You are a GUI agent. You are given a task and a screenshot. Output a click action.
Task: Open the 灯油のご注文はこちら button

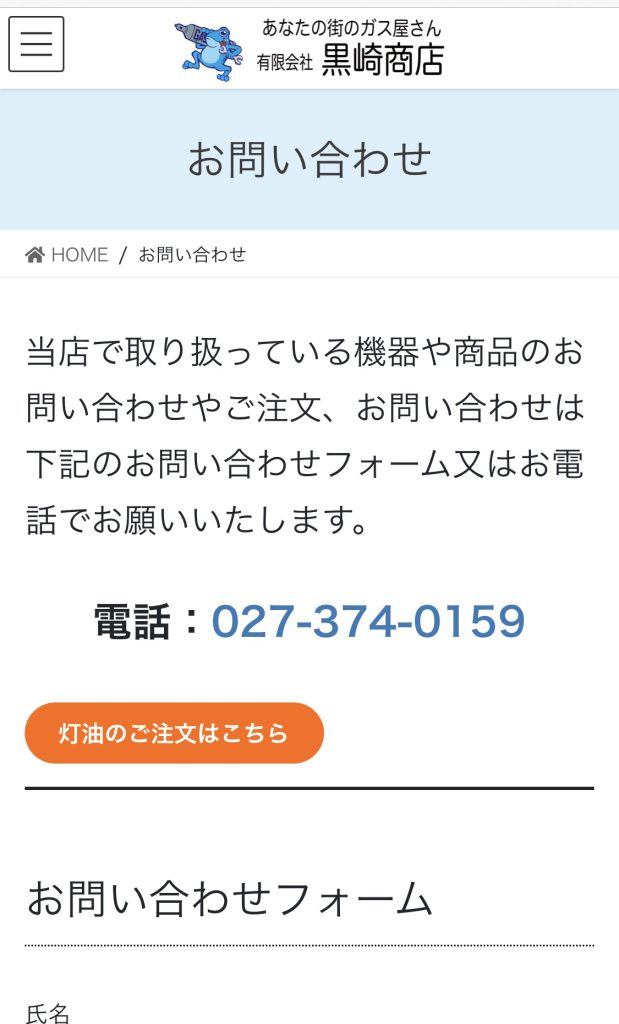[x=174, y=733]
